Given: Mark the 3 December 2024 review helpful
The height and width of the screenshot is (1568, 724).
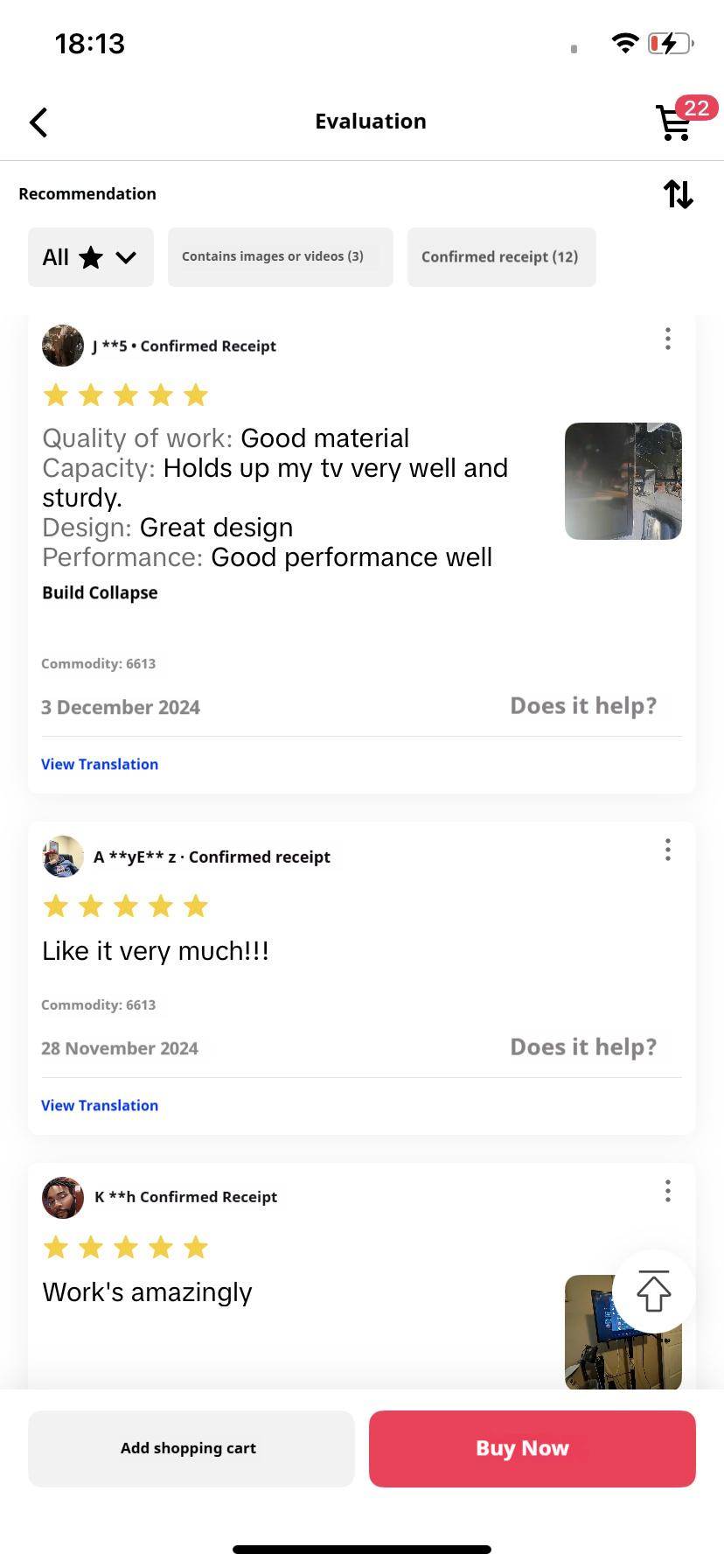Looking at the screenshot, I should pyautogui.click(x=583, y=706).
